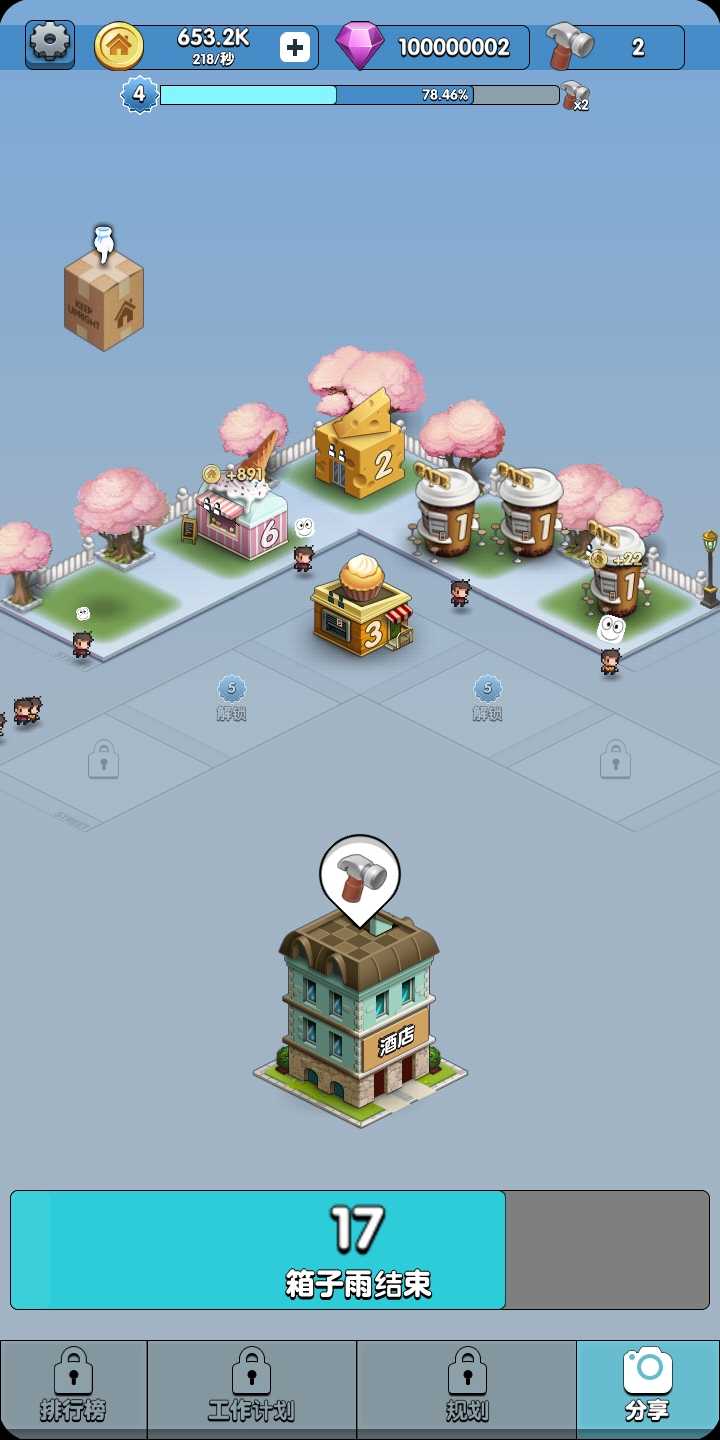Tap the level 4 badge

(x=138, y=94)
